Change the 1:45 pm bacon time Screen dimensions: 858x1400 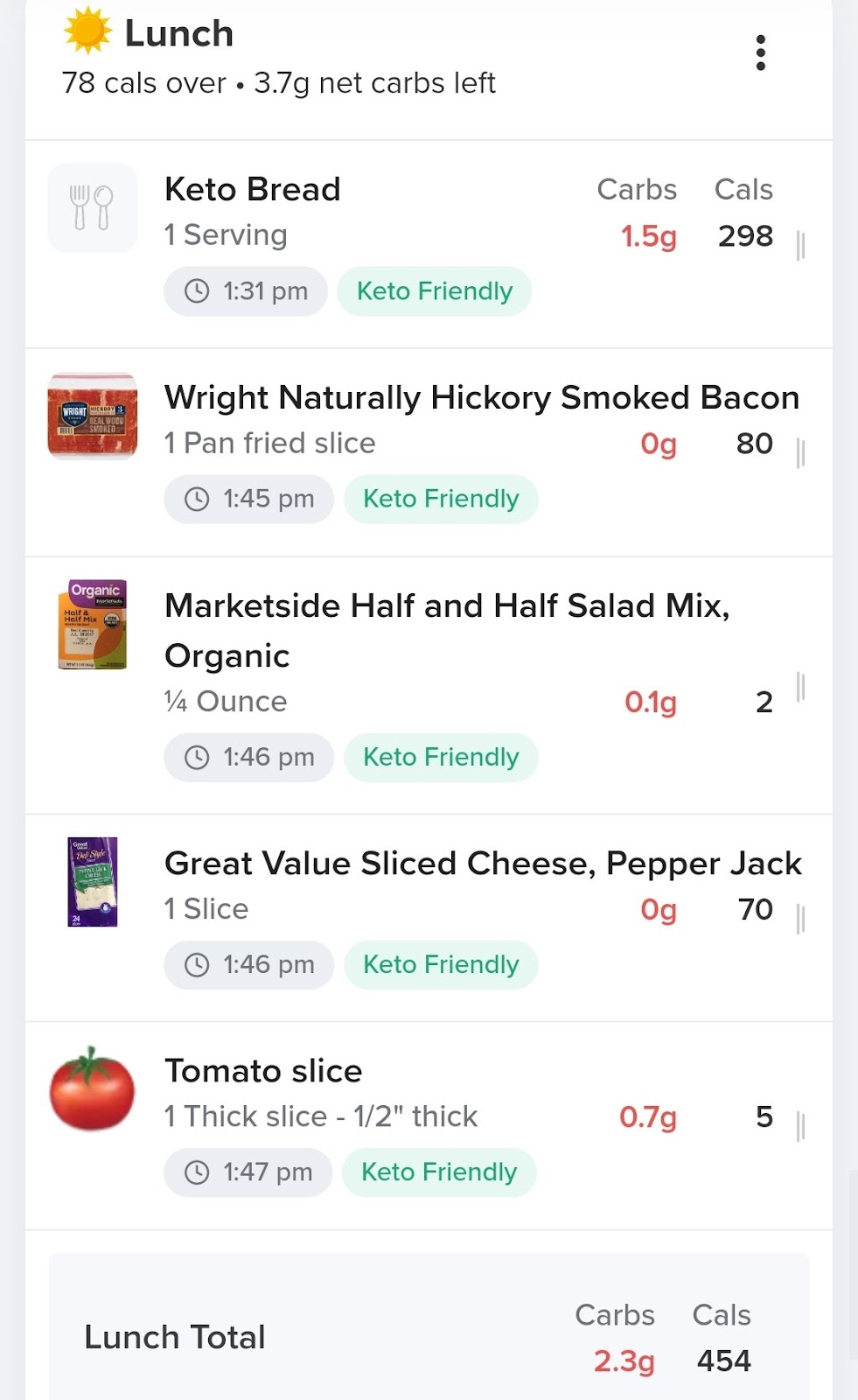249,500
